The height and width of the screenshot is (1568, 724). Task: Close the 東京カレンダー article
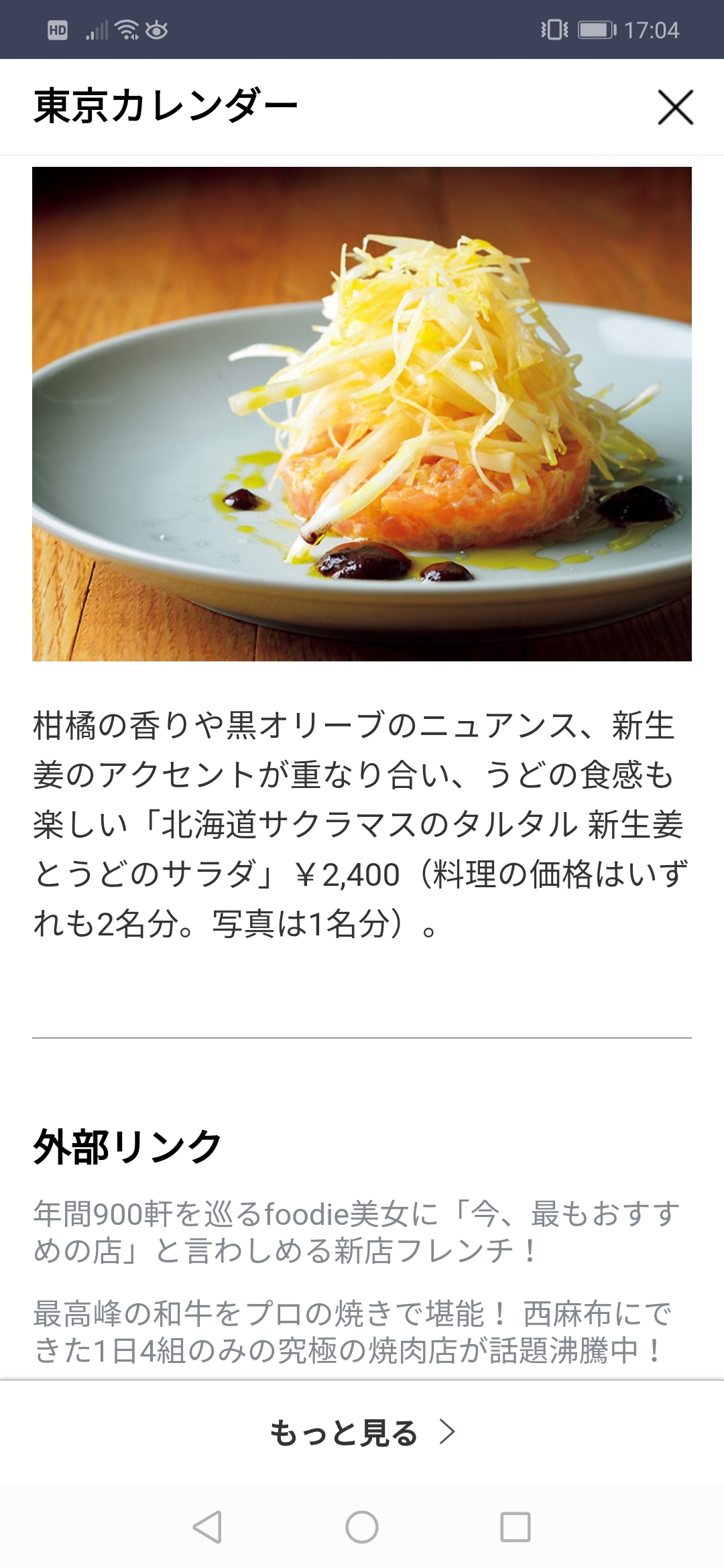pos(675,107)
